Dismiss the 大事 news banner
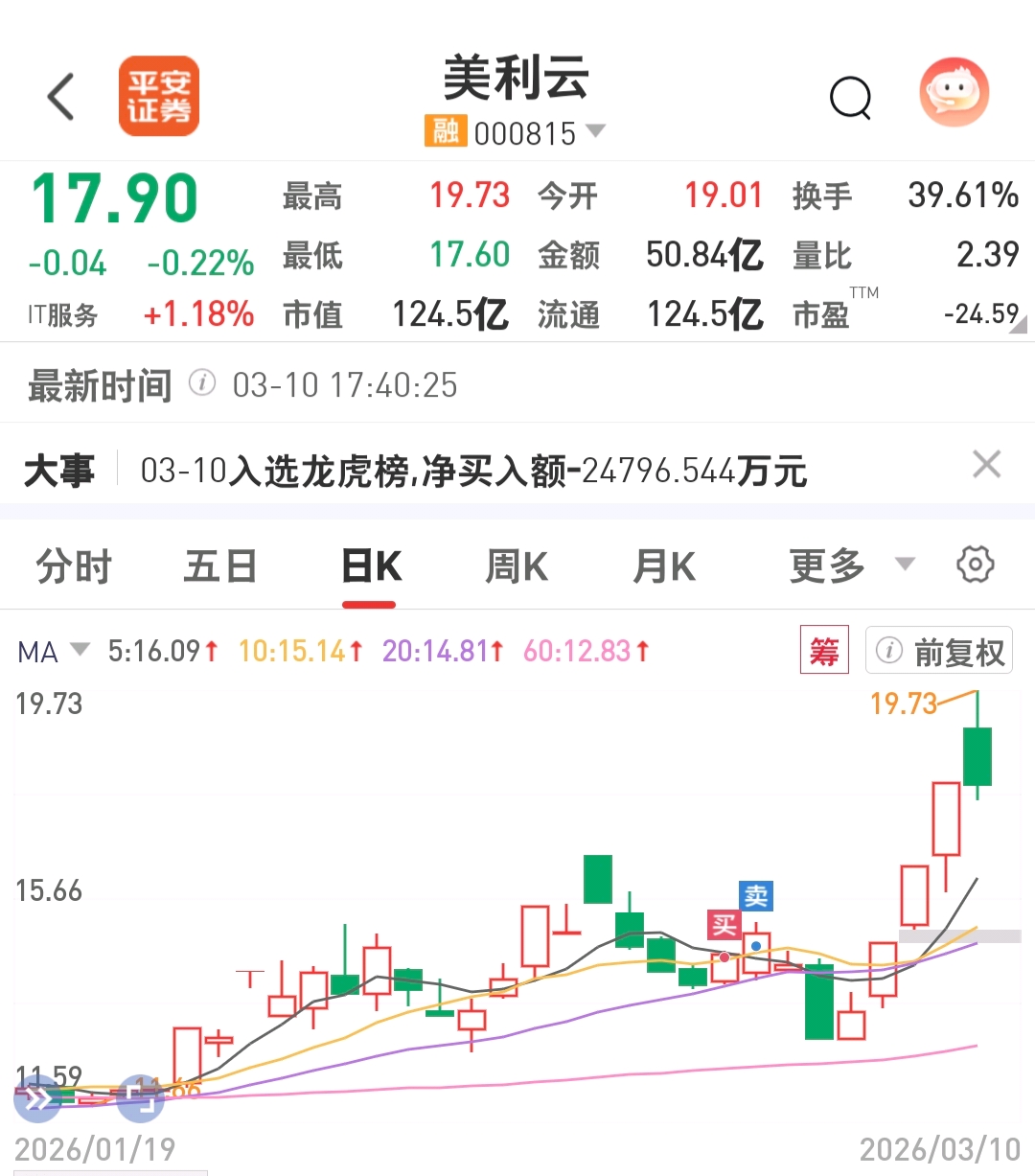Screen dimensions: 1035x1176 click(986, 464)
